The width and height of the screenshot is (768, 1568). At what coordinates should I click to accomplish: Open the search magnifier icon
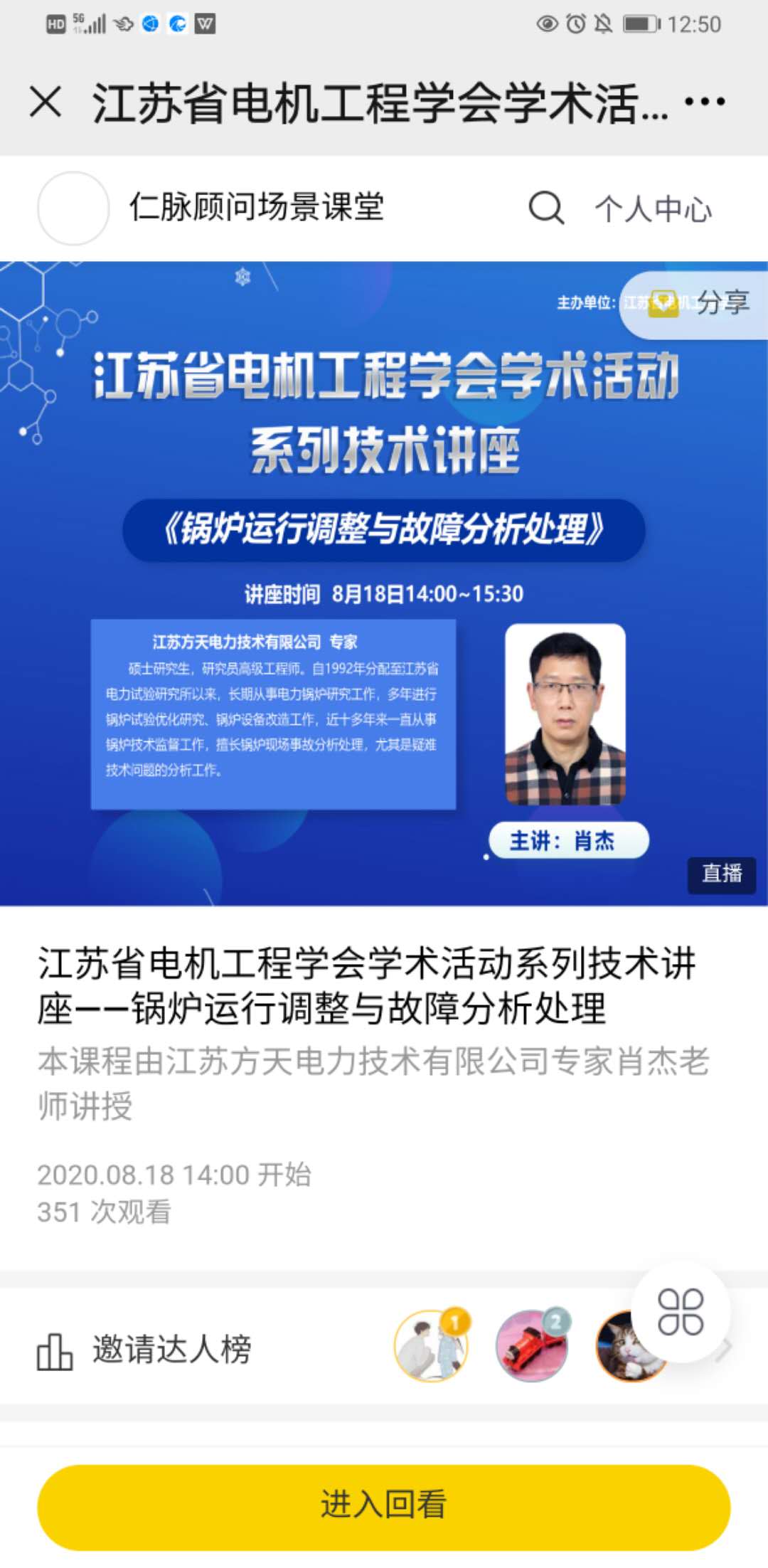coord(546,208)
